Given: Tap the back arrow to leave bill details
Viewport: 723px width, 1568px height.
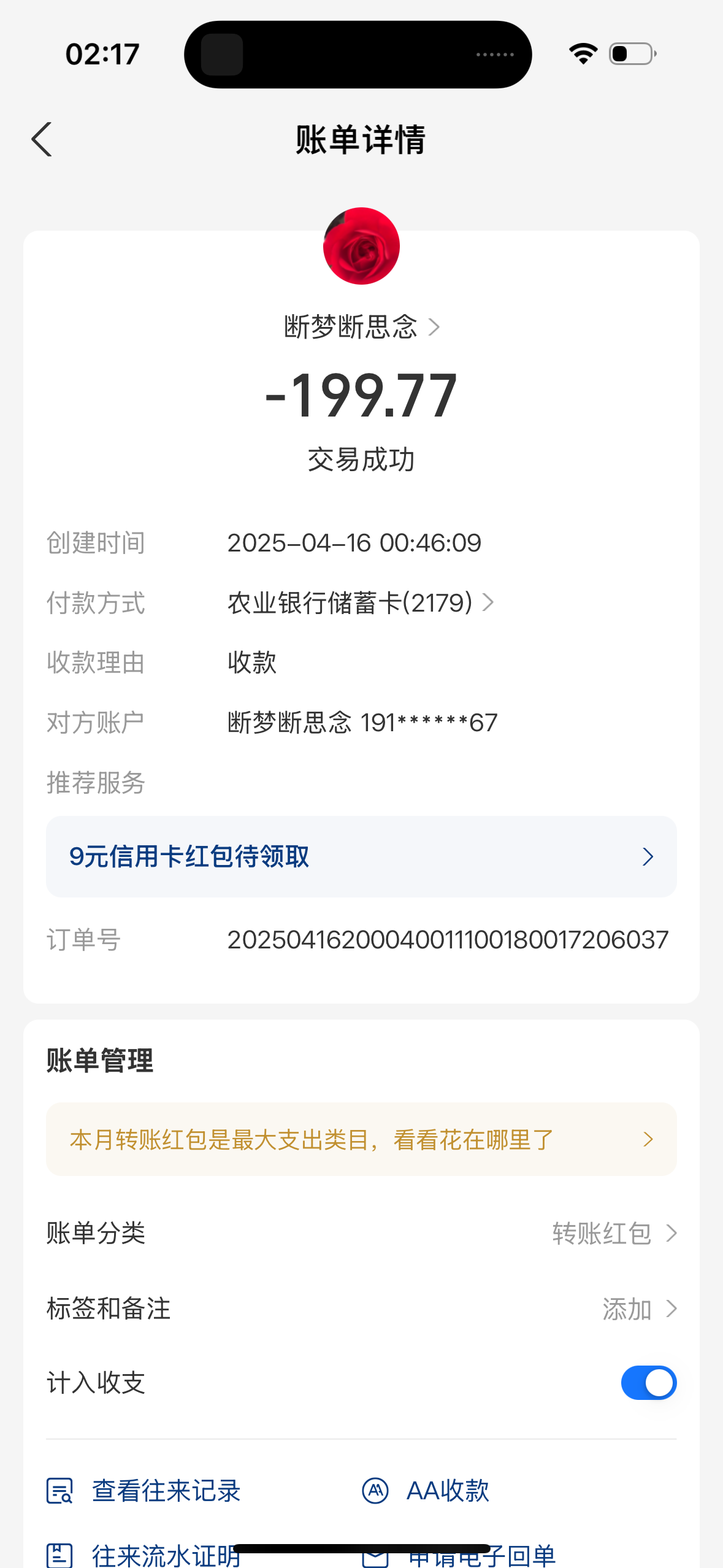Looking at the screenshot, I should click(x=41, y=140).
